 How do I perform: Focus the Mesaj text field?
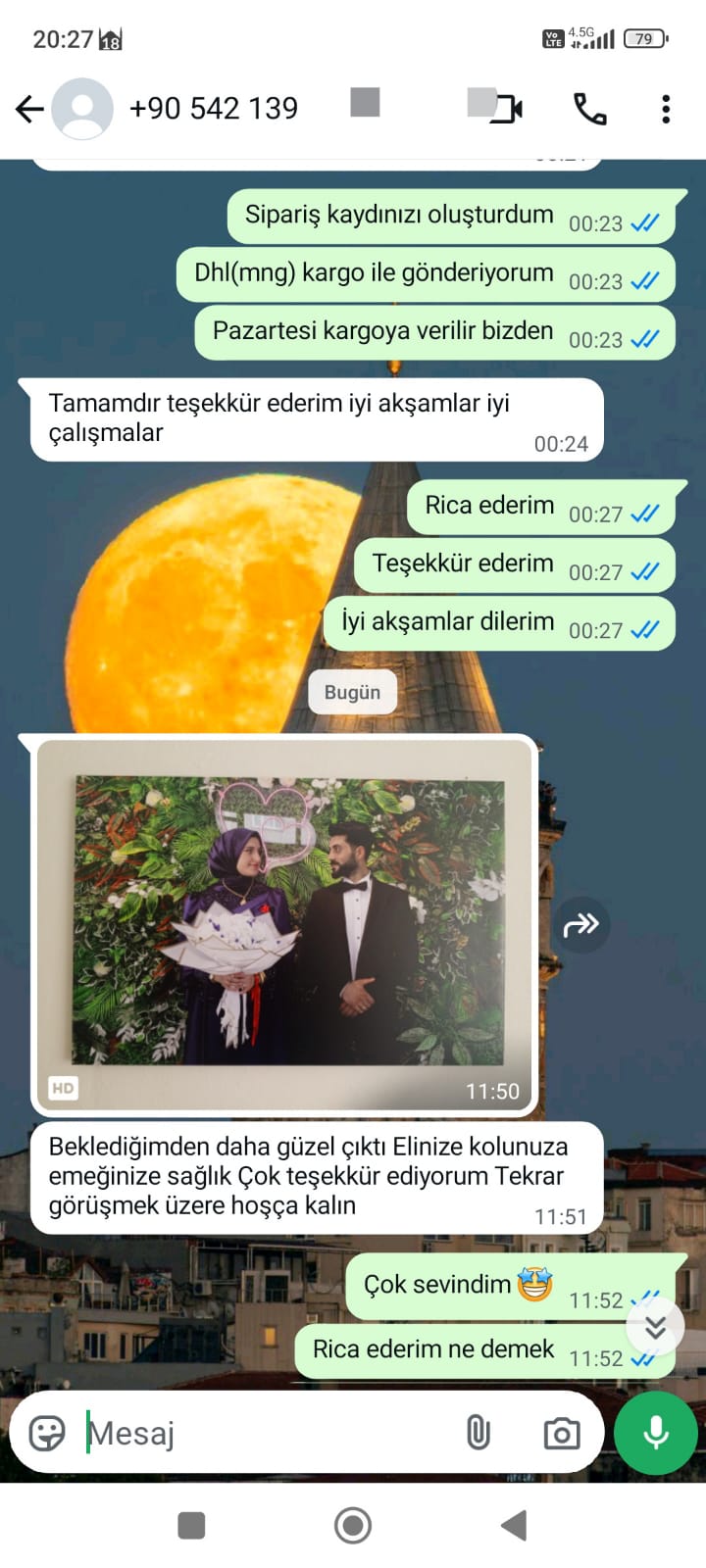pos(265,1433)
